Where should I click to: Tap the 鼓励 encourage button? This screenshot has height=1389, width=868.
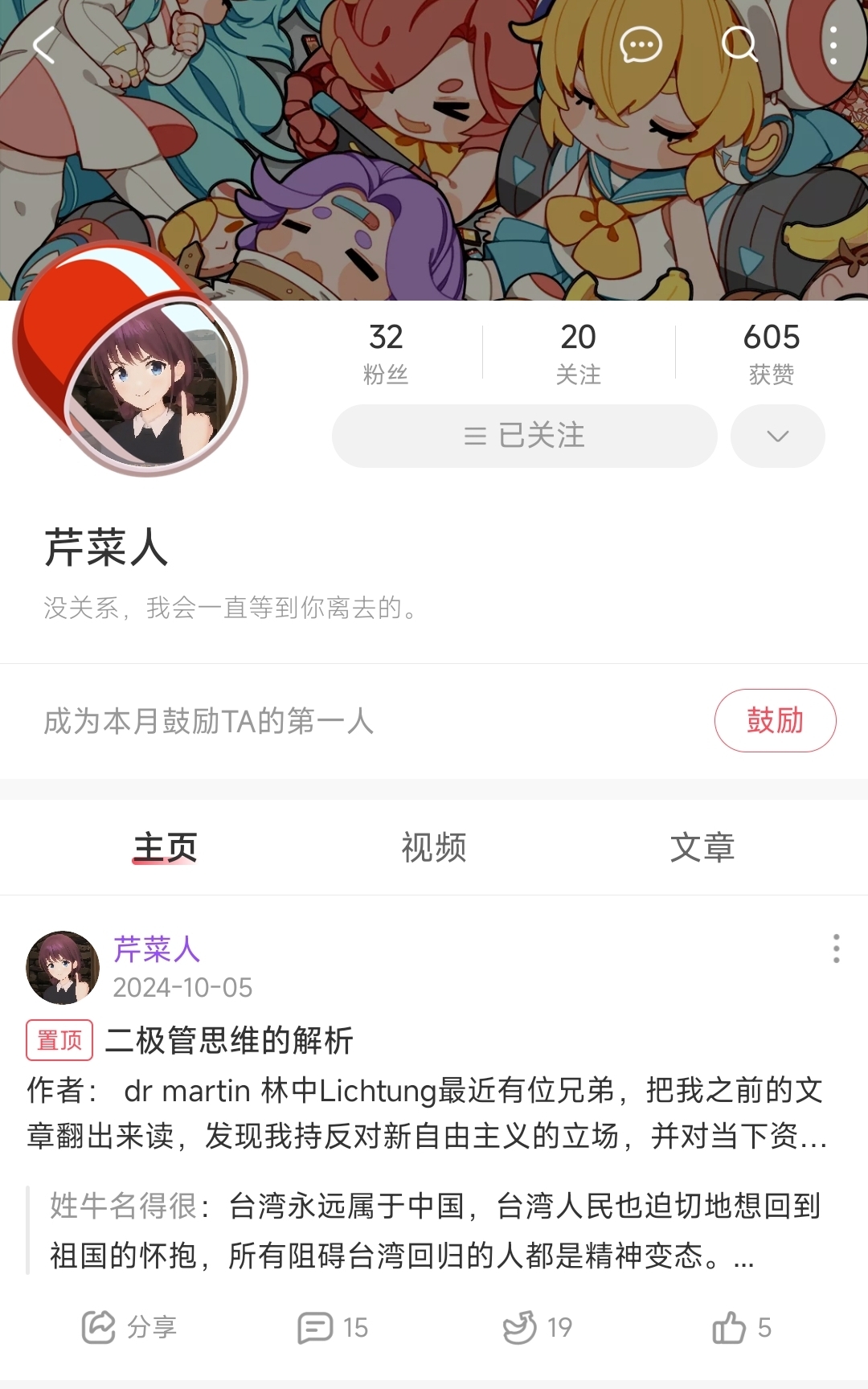tap(775, 720)
